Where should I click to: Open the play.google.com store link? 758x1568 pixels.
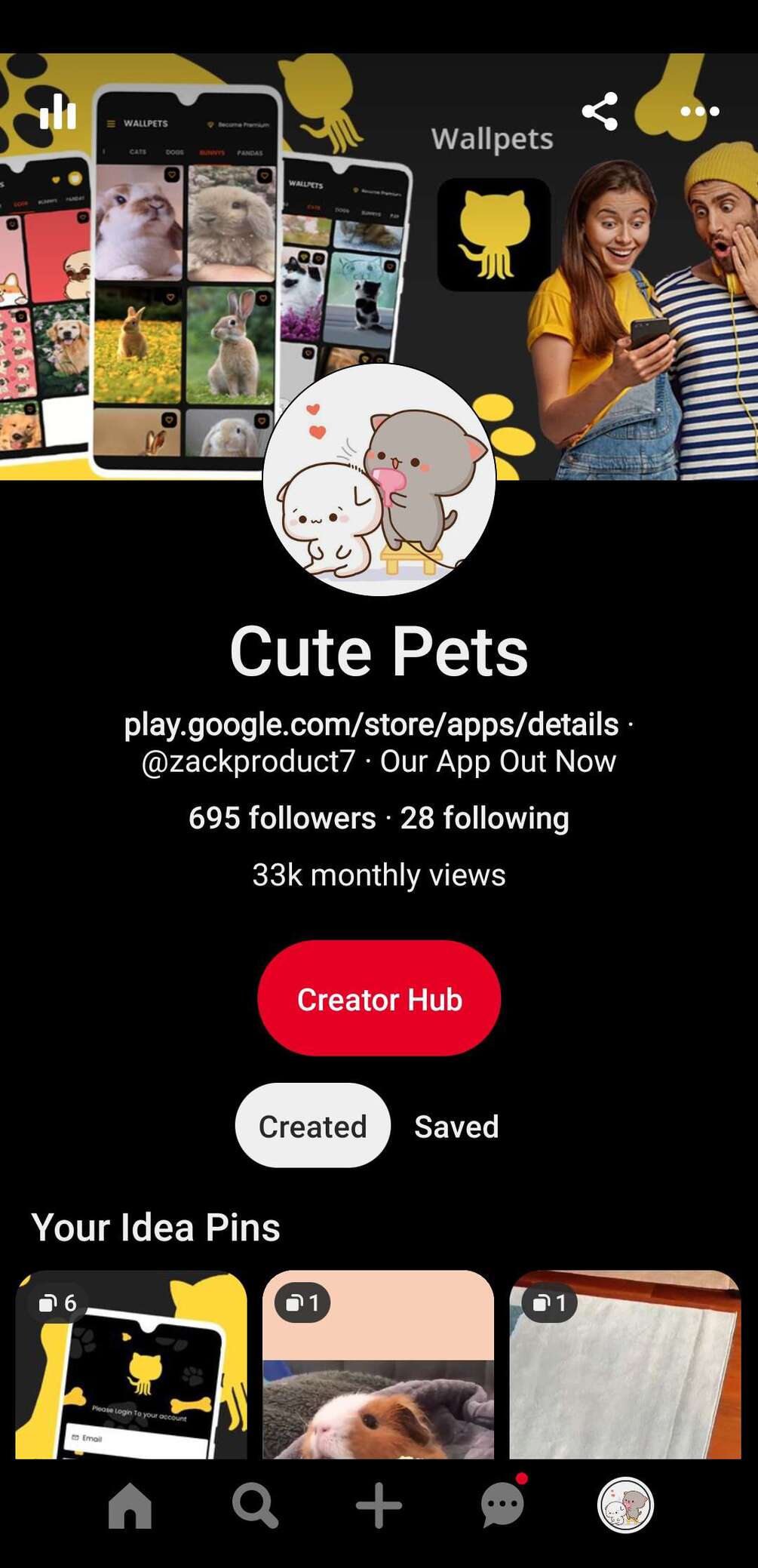click(x=371, y=724)
